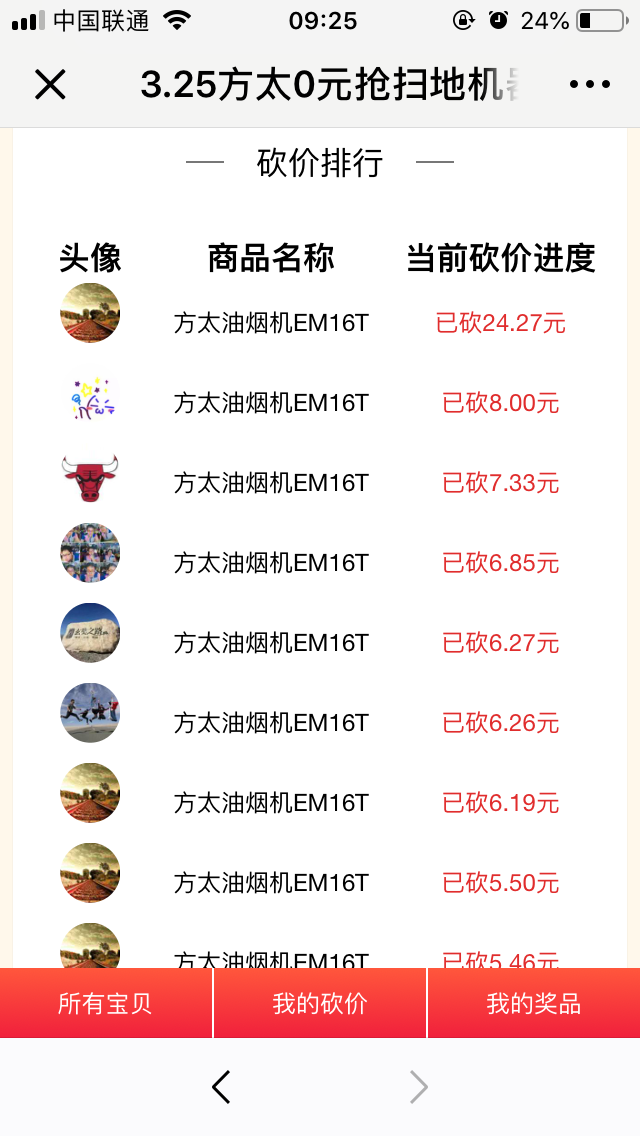
Task: Go back to the previous web page
Action: point(221,1087)
